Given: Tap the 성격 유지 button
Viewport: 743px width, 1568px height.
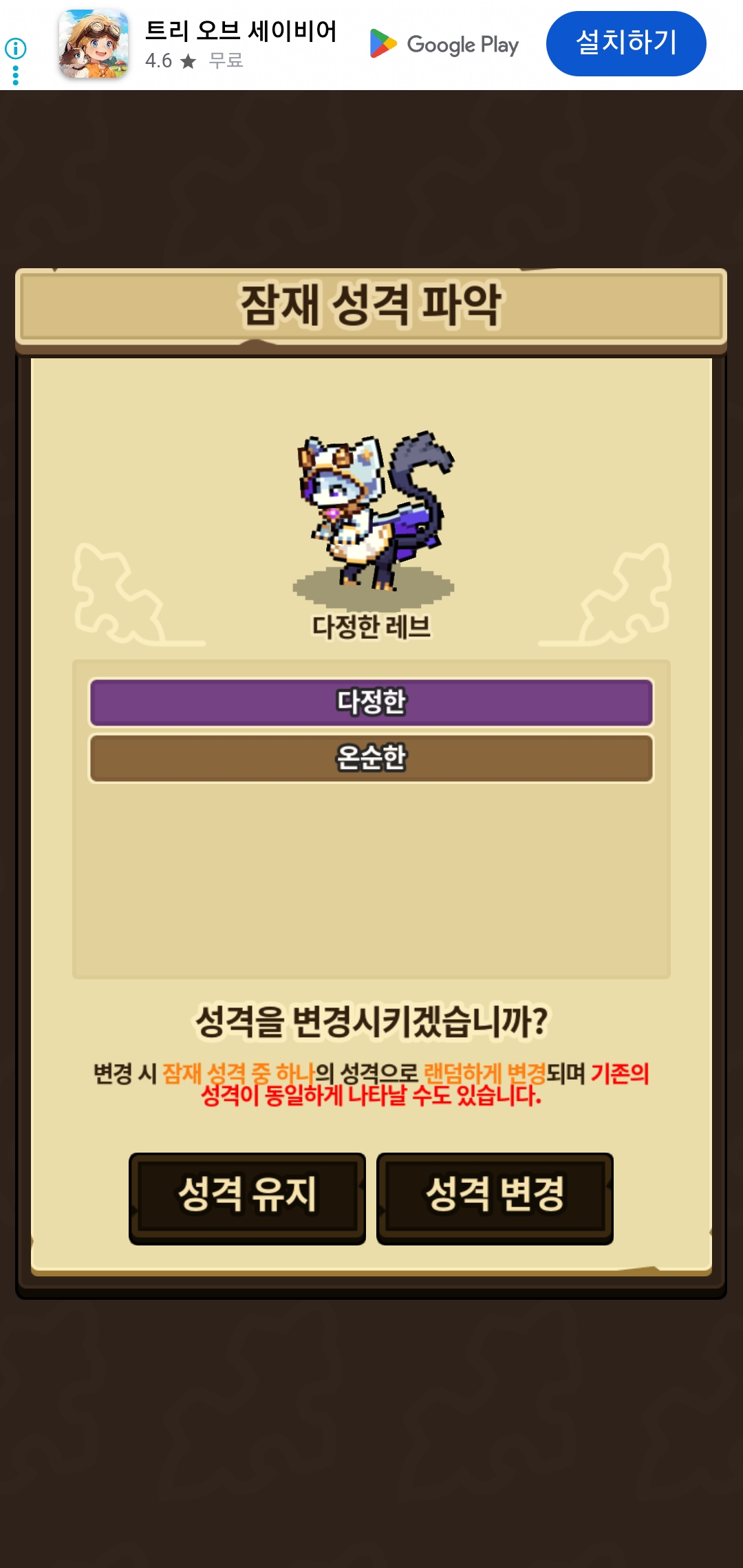Looking at the screenshot, I should coord(247,1197).
